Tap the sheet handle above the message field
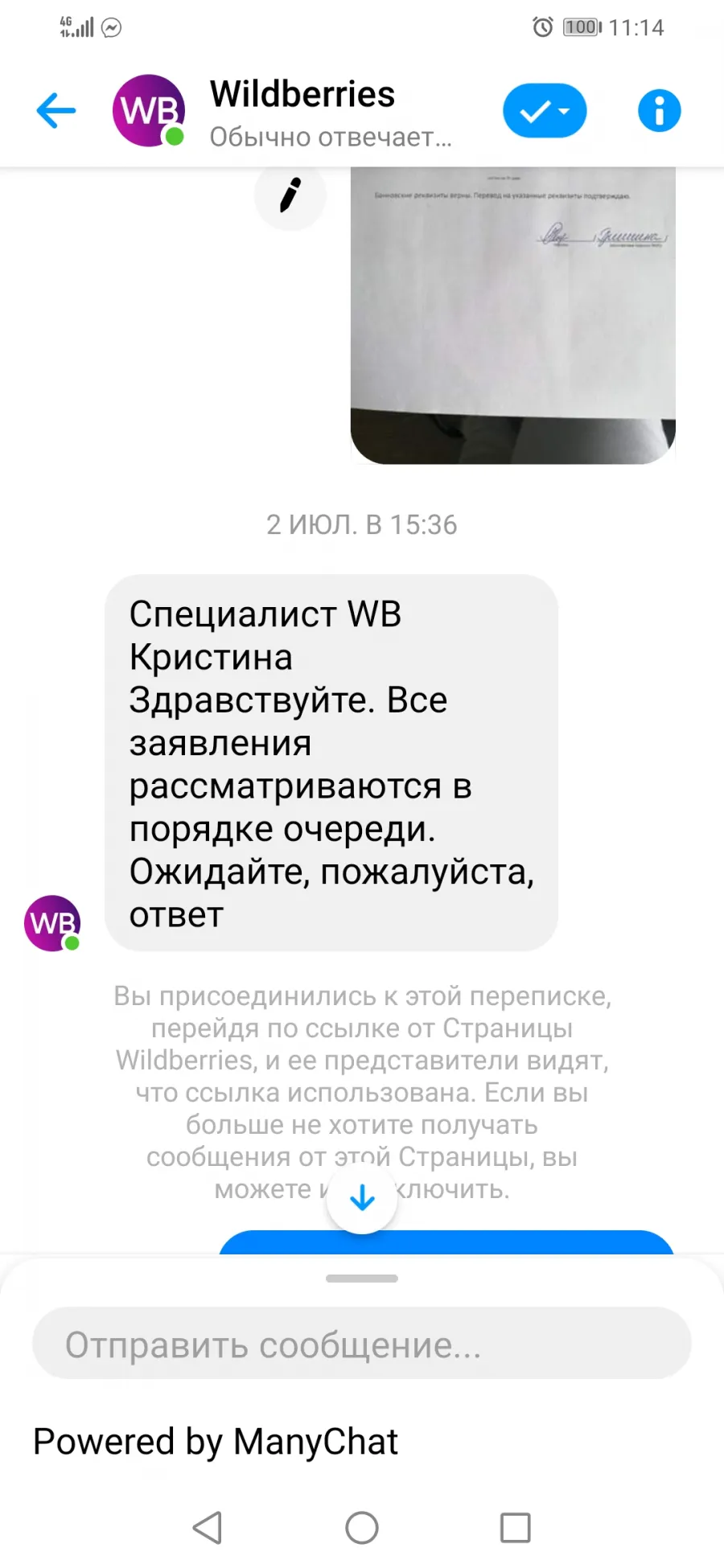Viewport: 724px width, 1568px height. [x=362, y=1279]
